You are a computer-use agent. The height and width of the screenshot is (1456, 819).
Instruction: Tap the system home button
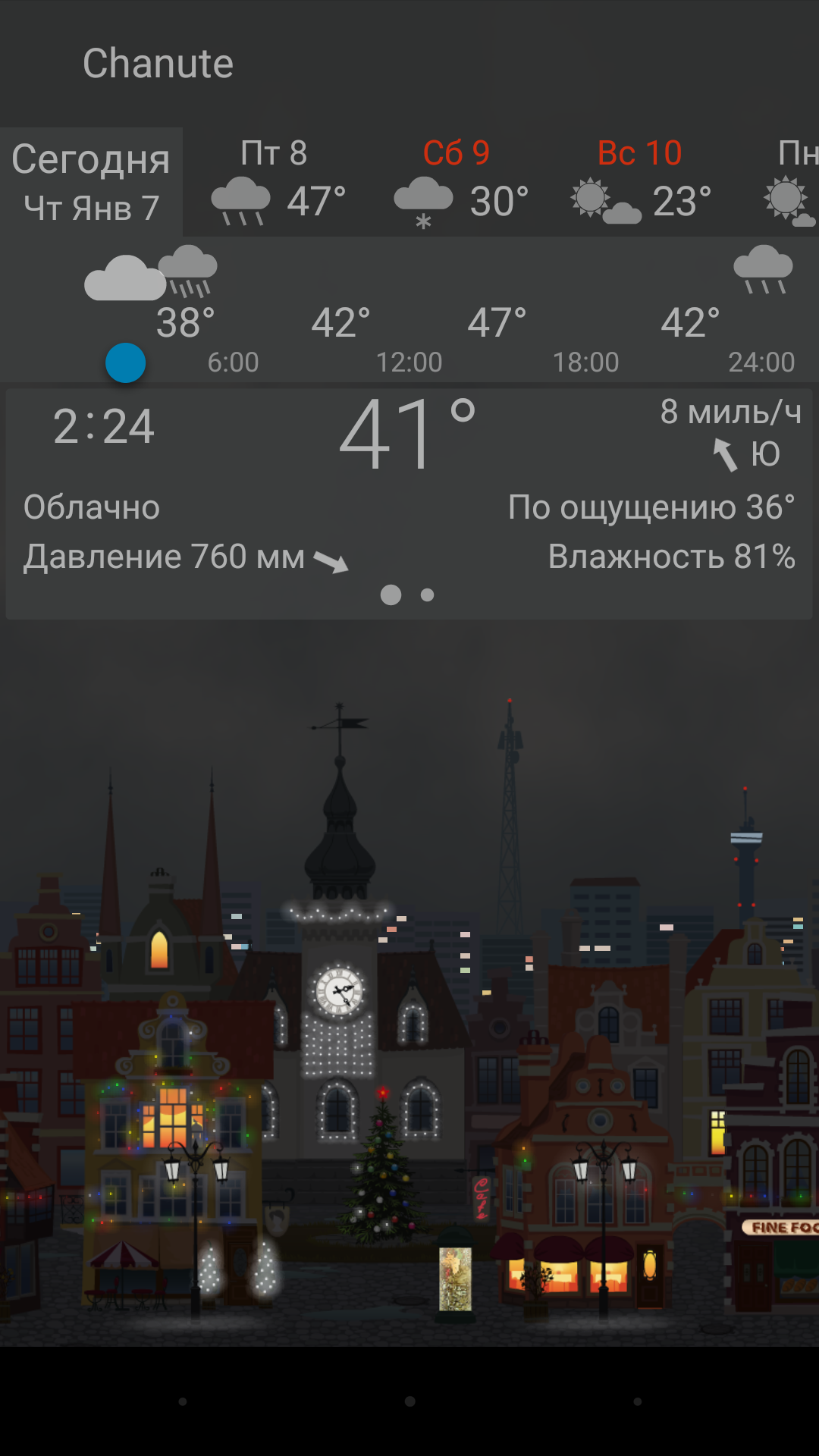click(x=409, y=1401)
